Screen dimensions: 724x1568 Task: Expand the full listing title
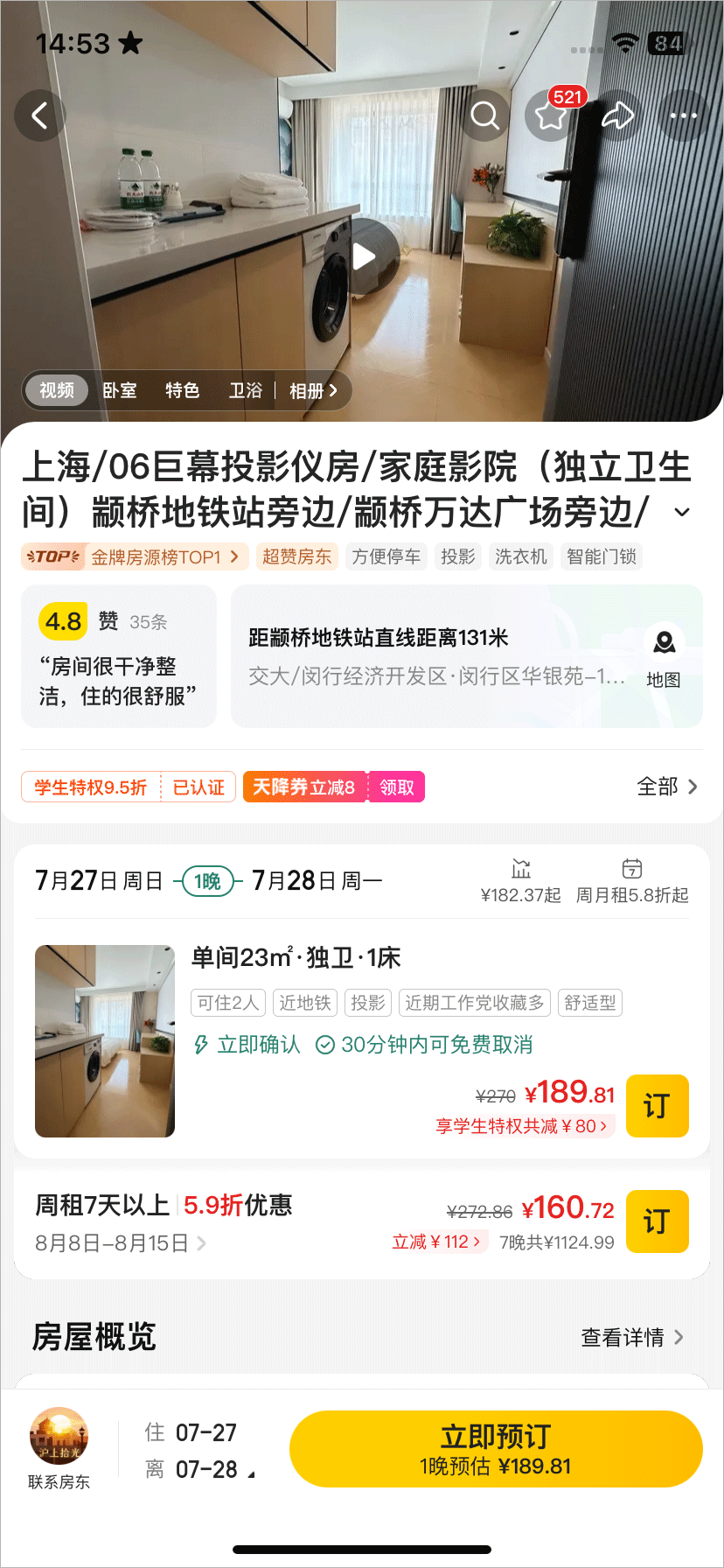683,513
